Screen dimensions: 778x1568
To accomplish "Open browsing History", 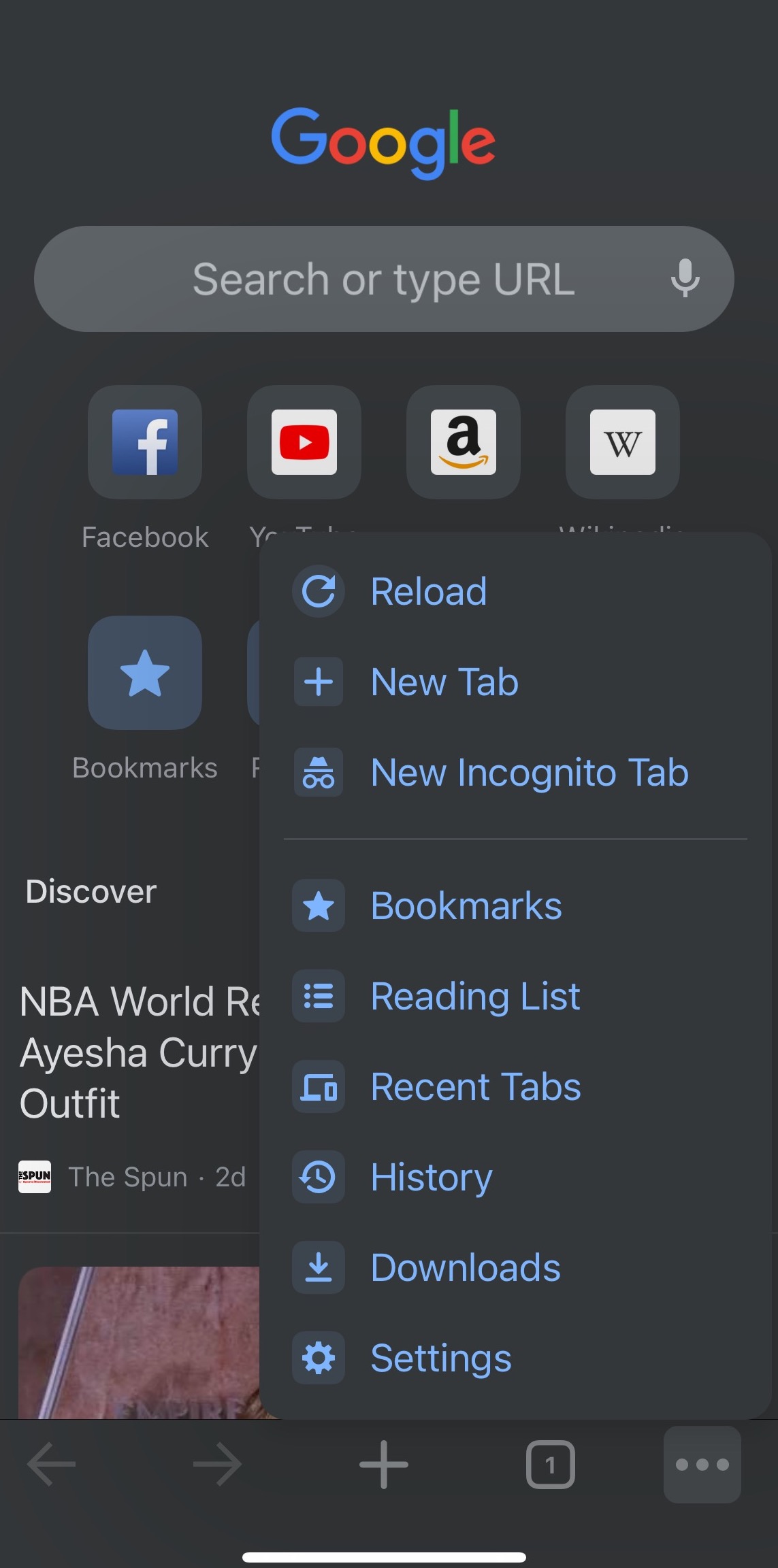I will coord(432,1177).
